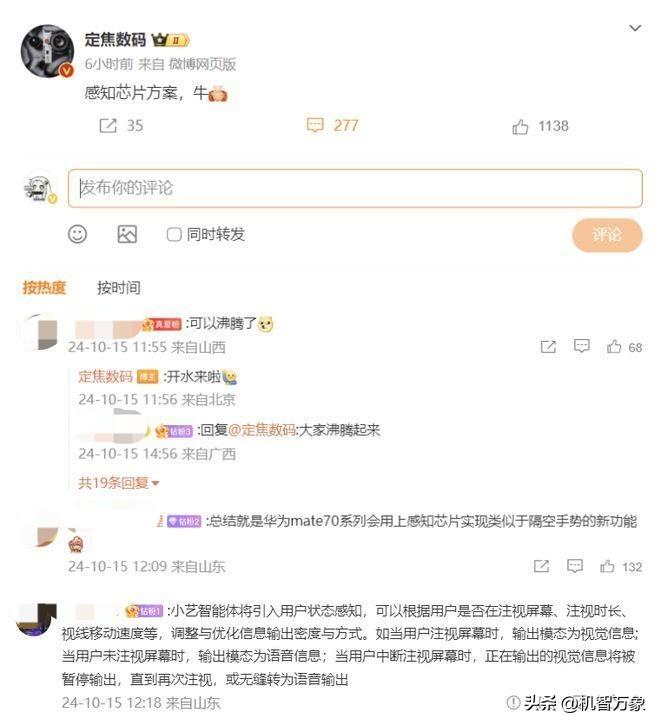660x726 pixels.
Task: Share the 可以沸腾了 comment
Action: [x=548, y=347]
